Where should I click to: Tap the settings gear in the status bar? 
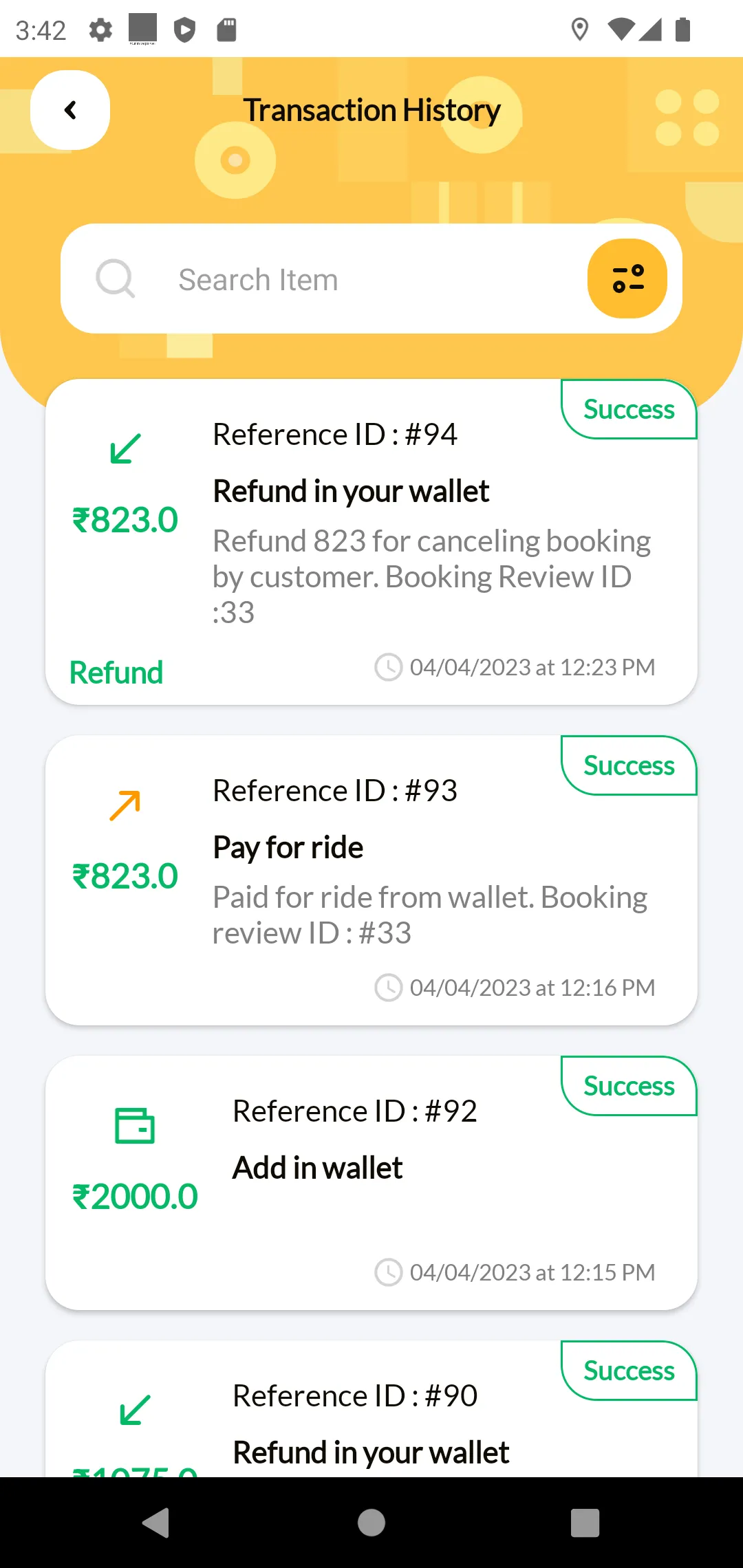tap(99, 29)
